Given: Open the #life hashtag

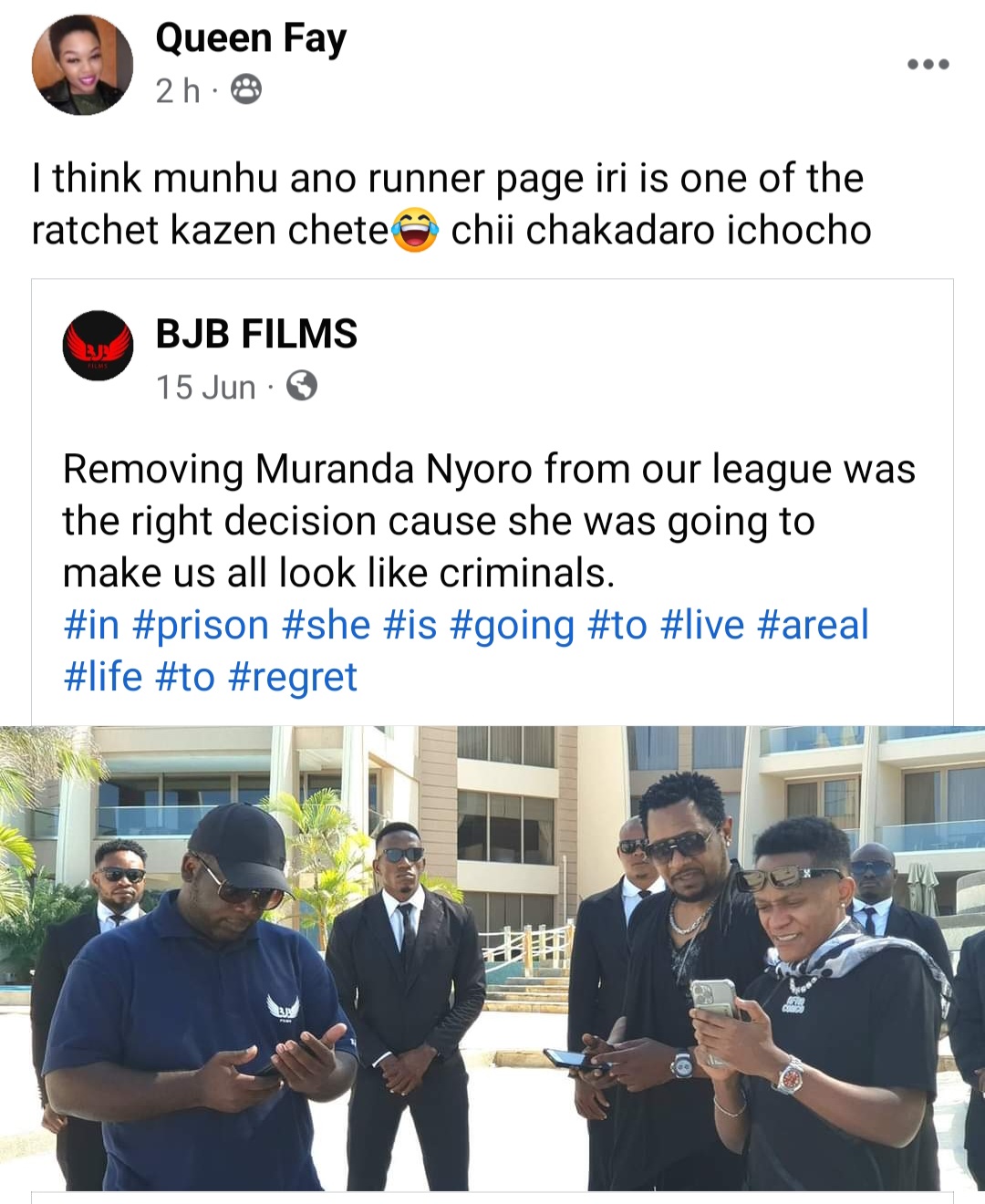Looking at the screenshot, I should point(102,678).
